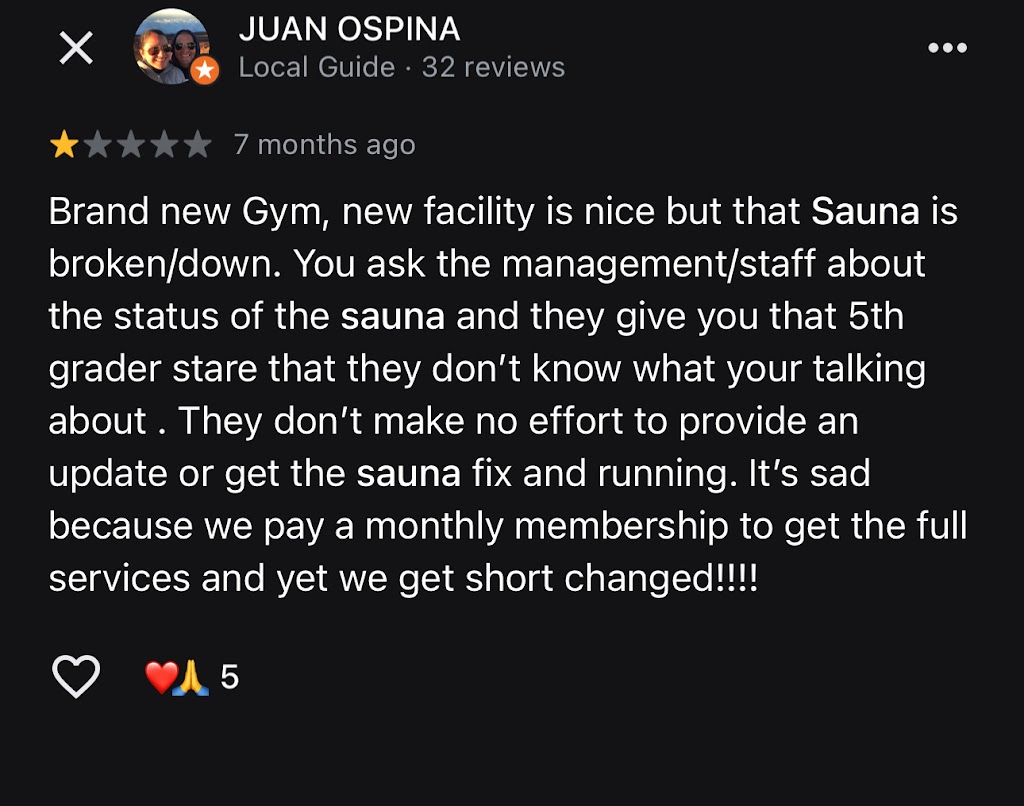Open Juan Ospina's profile photo

click(174, 47)
